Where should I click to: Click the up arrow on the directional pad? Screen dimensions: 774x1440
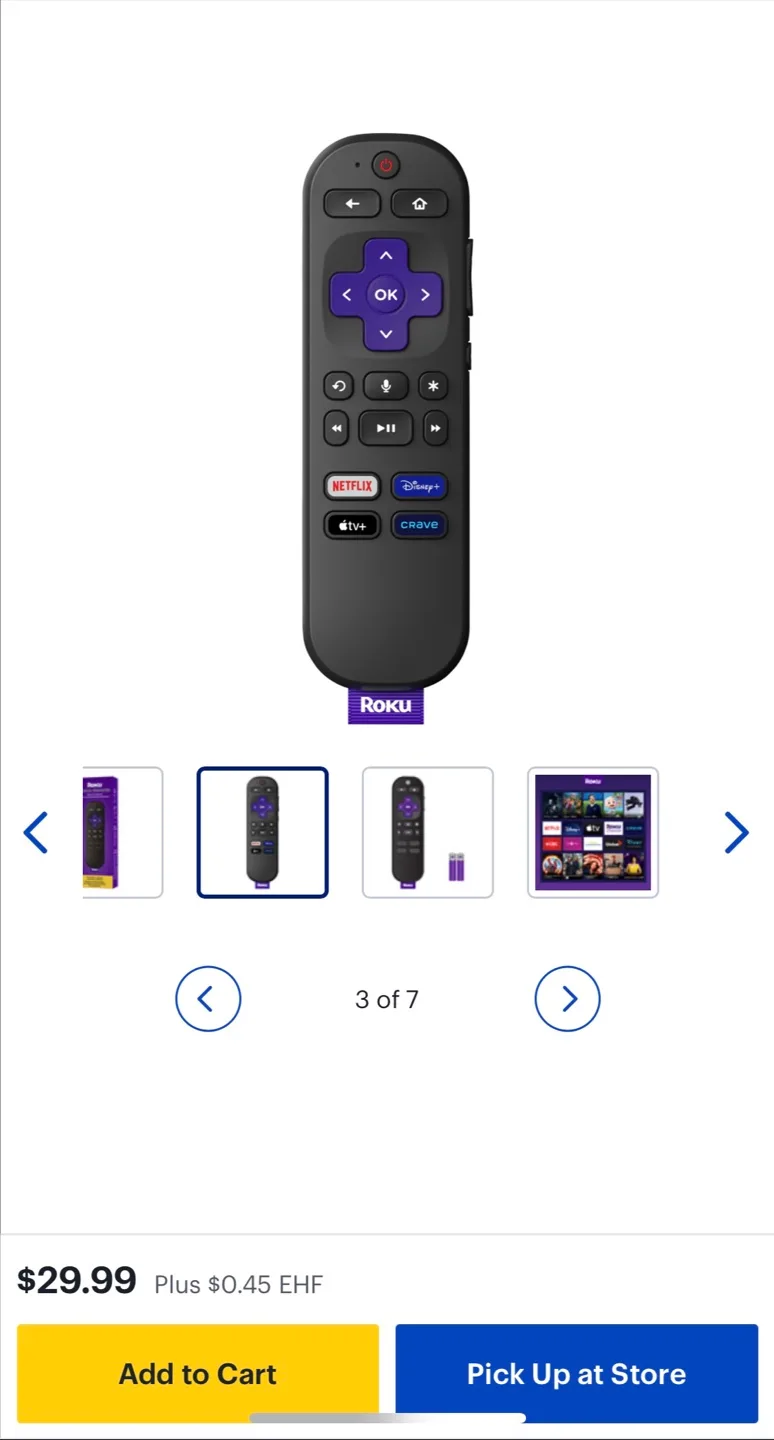[386, 255]
